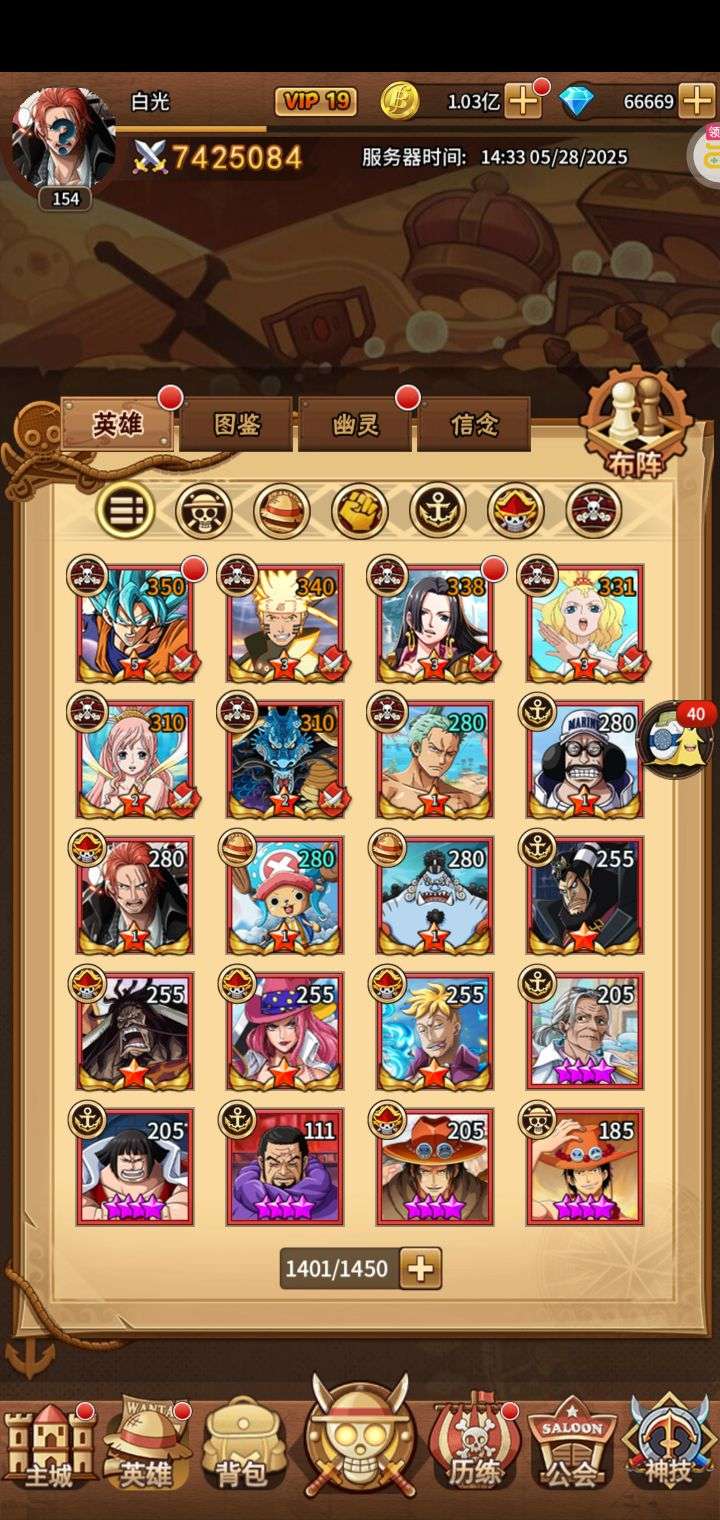Add more diamonds
The image size is (720, 1520).
coord(695,101)
